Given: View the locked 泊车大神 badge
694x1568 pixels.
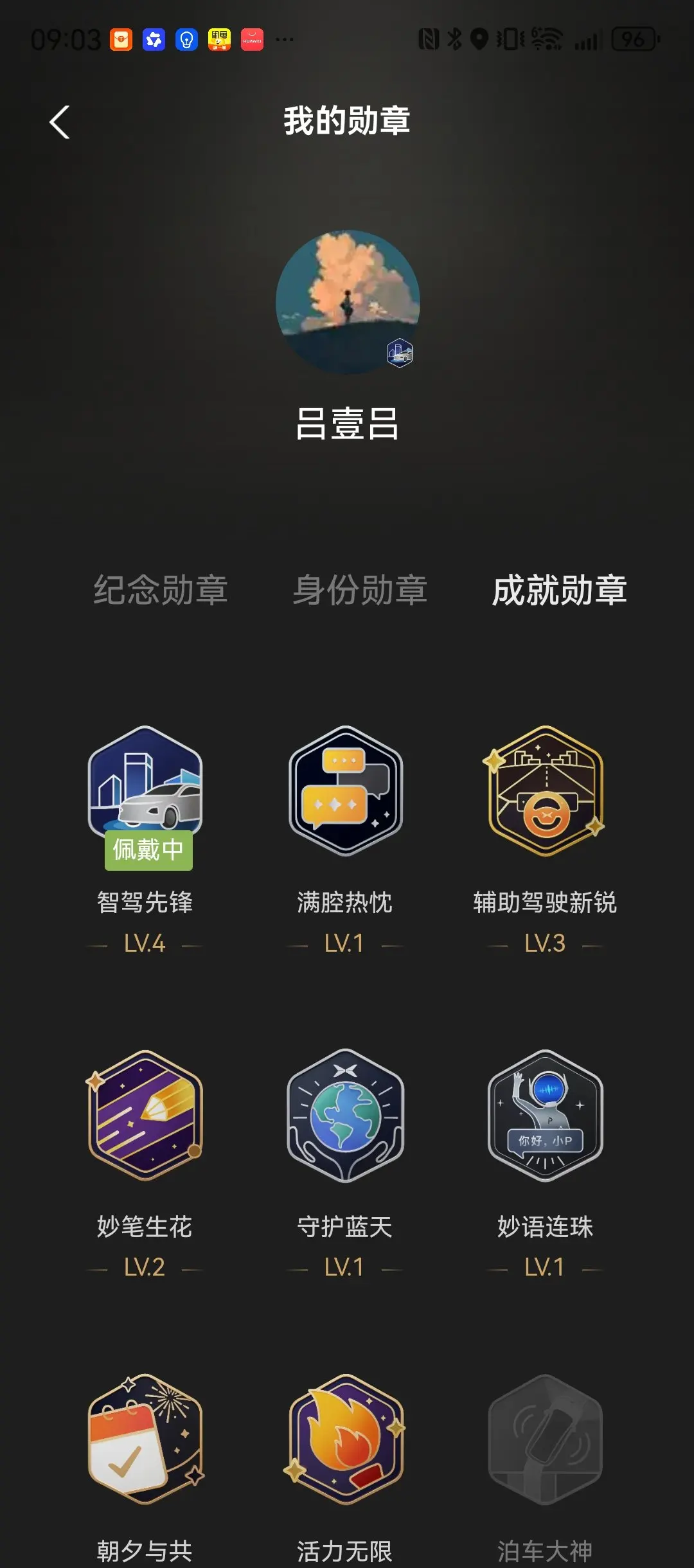Looking at the screenshot, I should coord(546,1439).
